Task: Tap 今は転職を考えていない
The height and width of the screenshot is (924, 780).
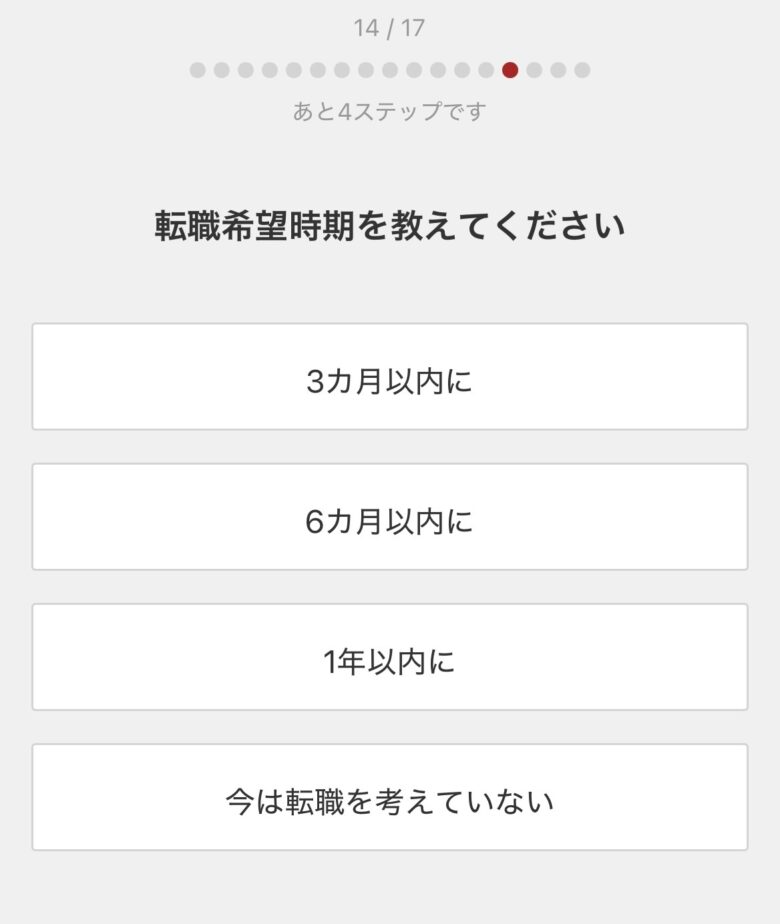Action: tap(390, 797)
